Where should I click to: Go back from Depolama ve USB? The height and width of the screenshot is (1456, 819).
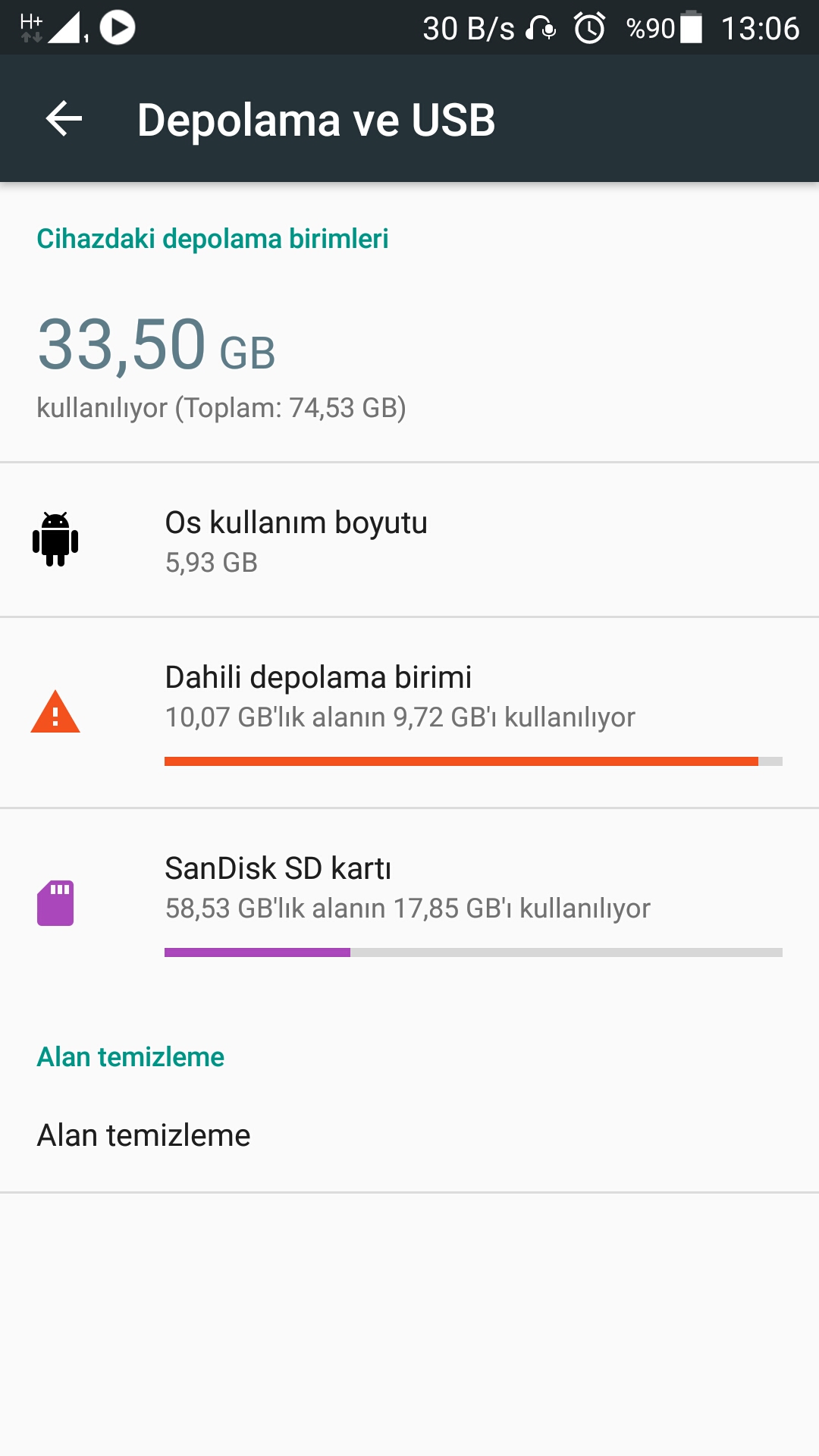pyautogui.click(x=64, y=119)
